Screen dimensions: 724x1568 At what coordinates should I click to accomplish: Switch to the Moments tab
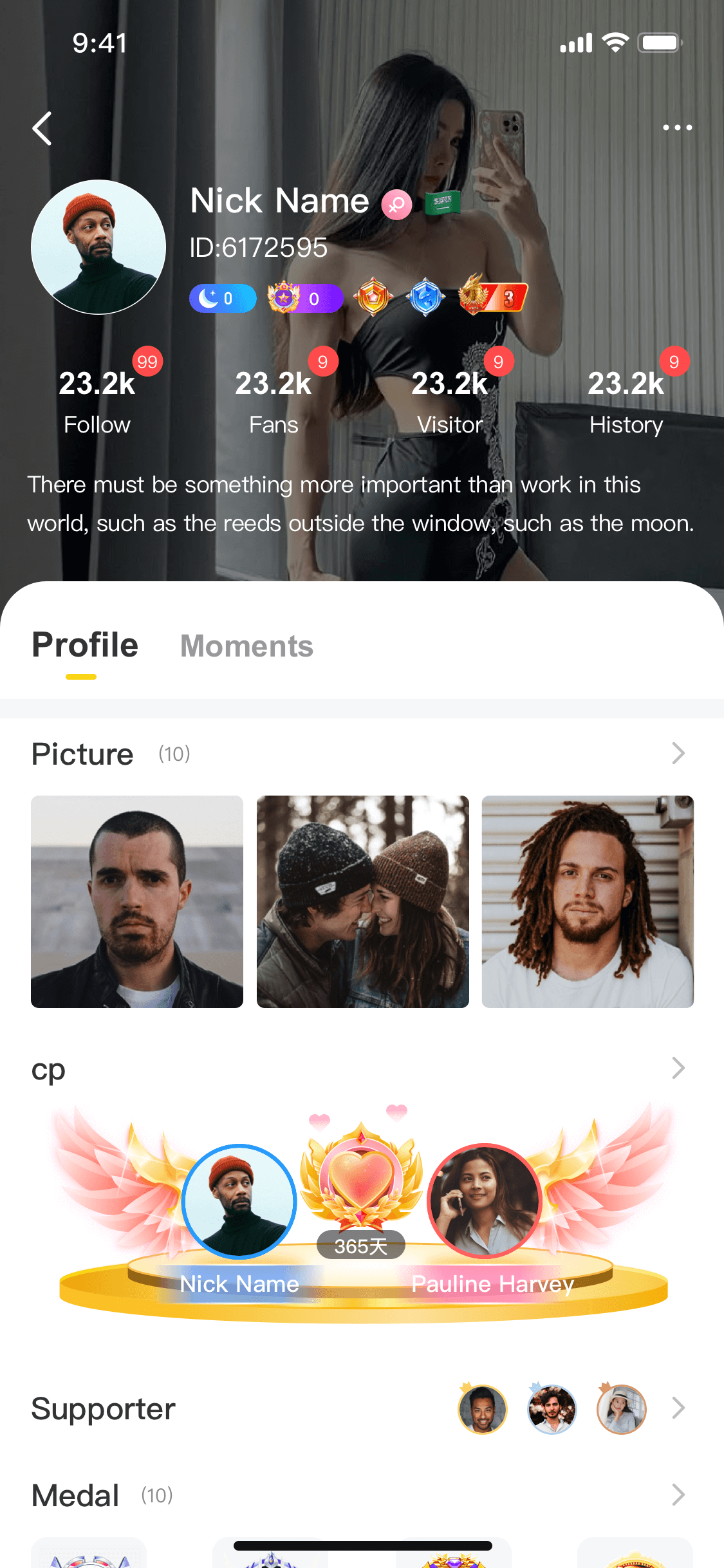(246, 646)
